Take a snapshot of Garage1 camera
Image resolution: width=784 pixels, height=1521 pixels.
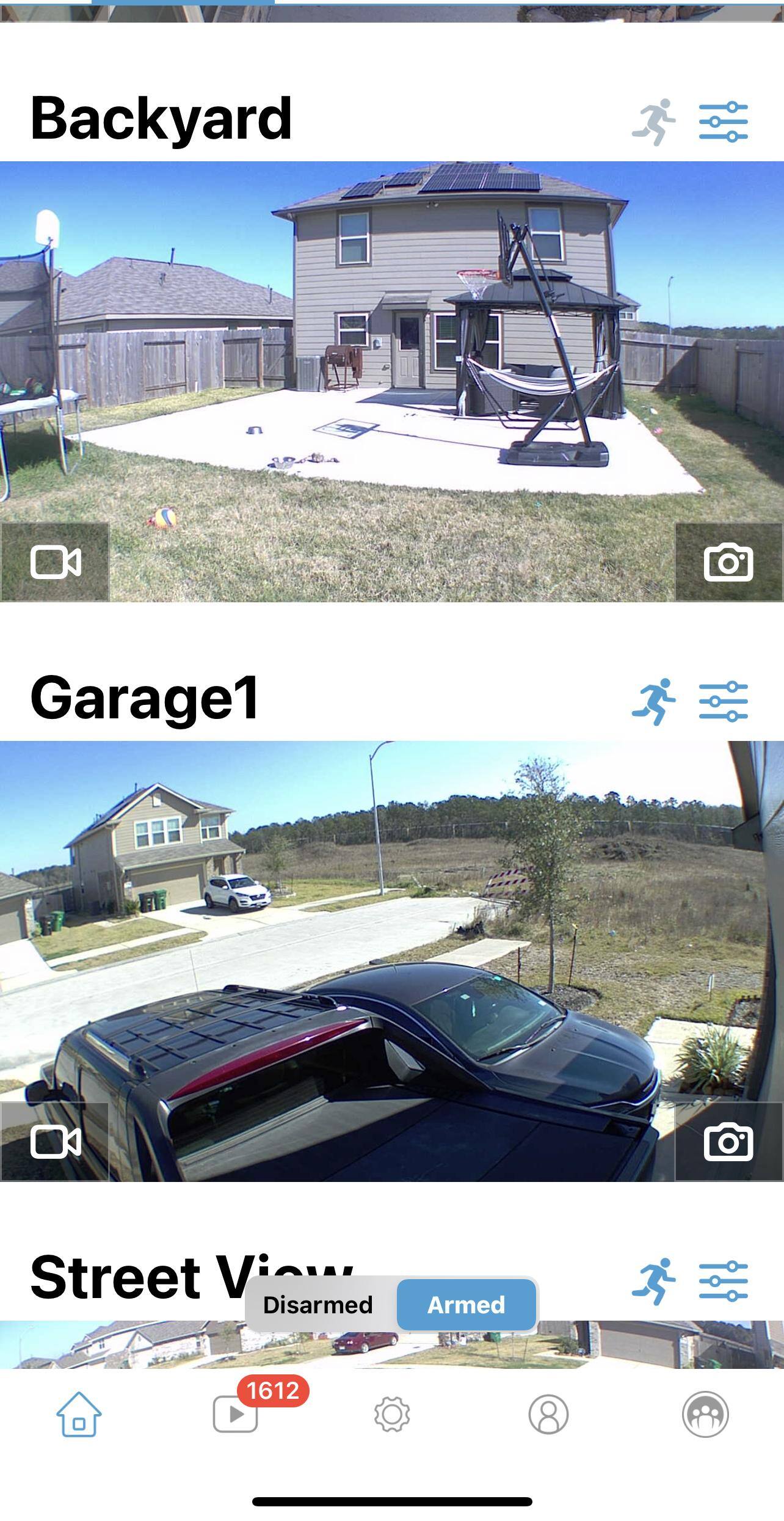728,1142
